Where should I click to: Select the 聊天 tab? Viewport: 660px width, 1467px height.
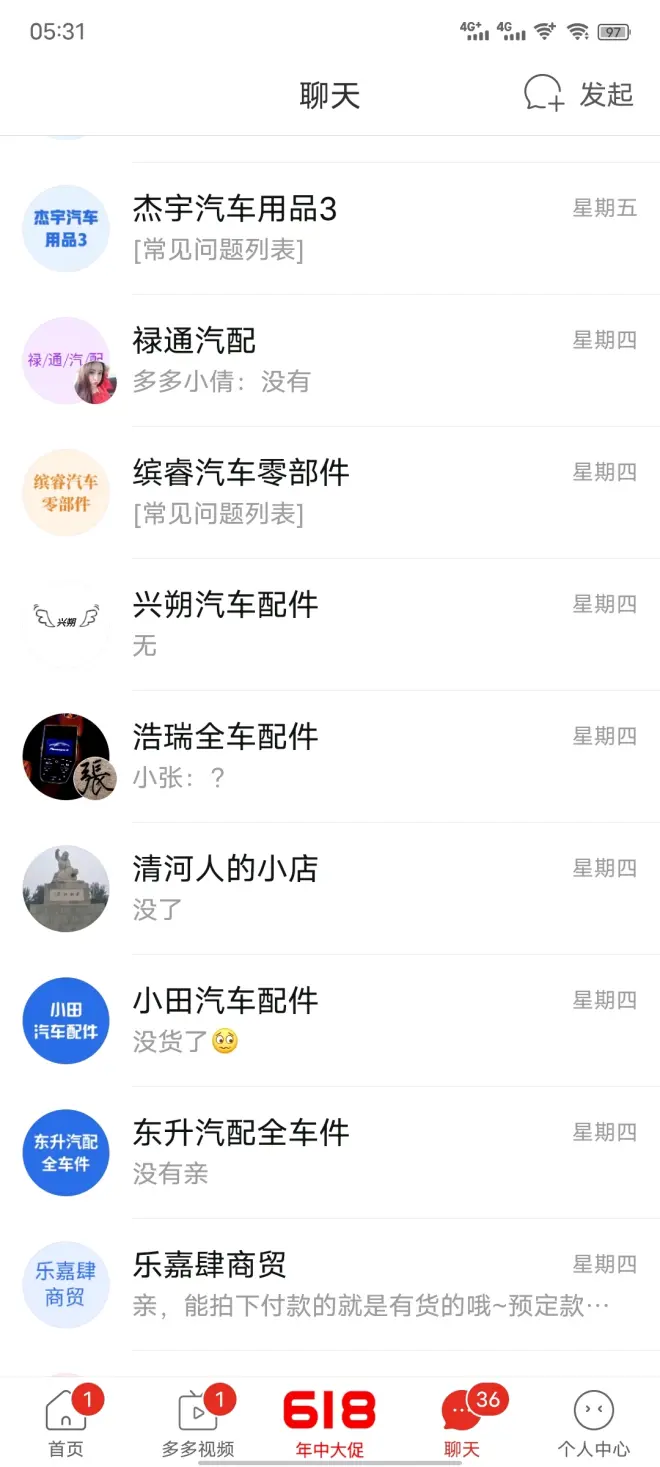(462, 1422)
